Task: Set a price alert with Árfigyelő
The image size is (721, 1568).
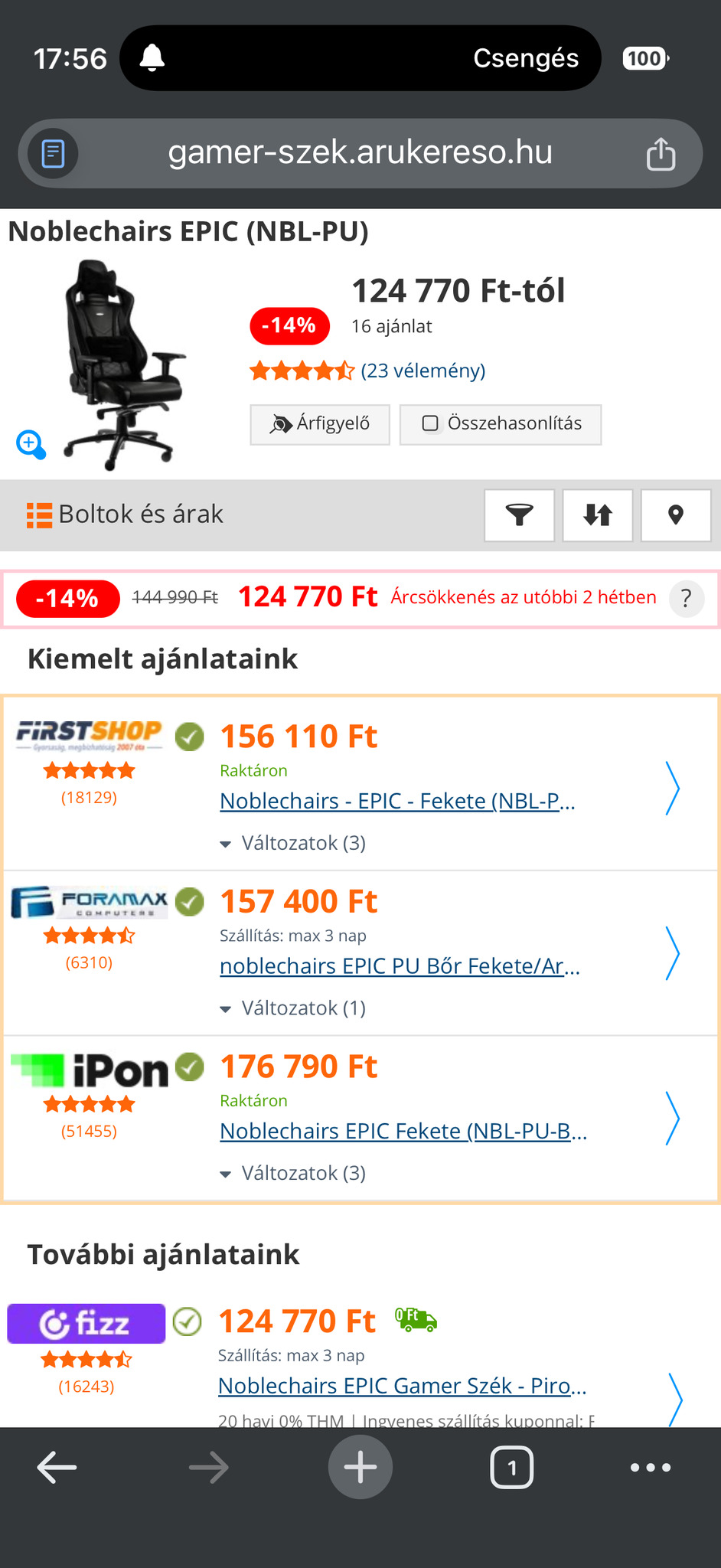Action: [320, 424]
